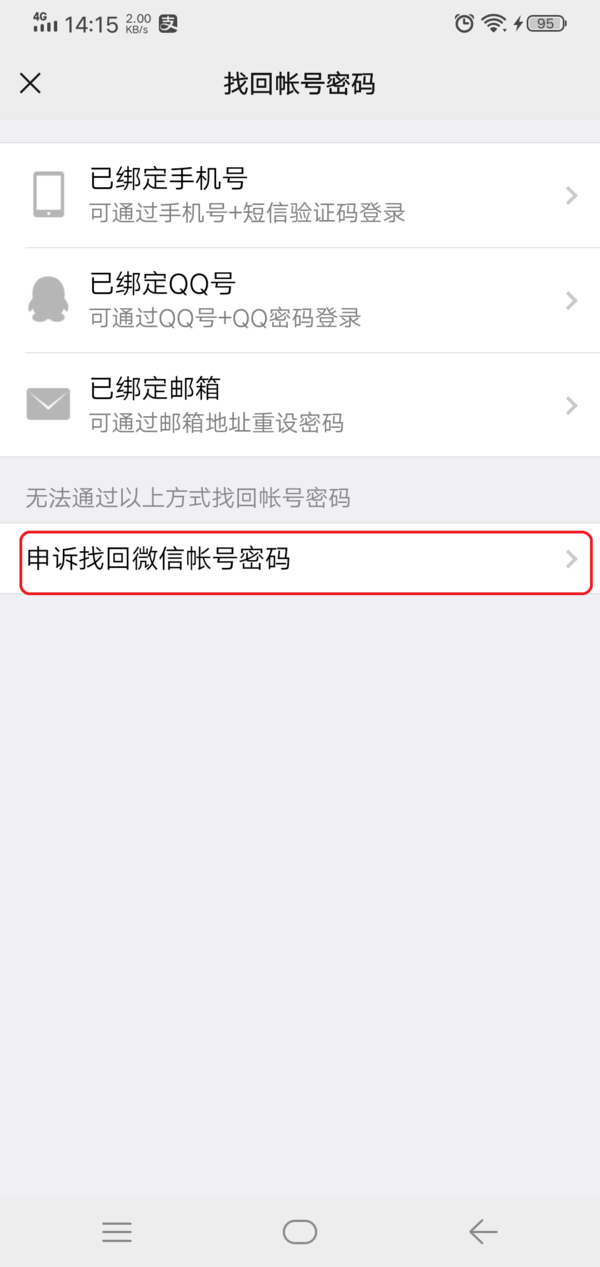This screenshot has height=1267, width=600.
Task: Open the 已绑定手机号 recovery option
Action: point(300,195)
